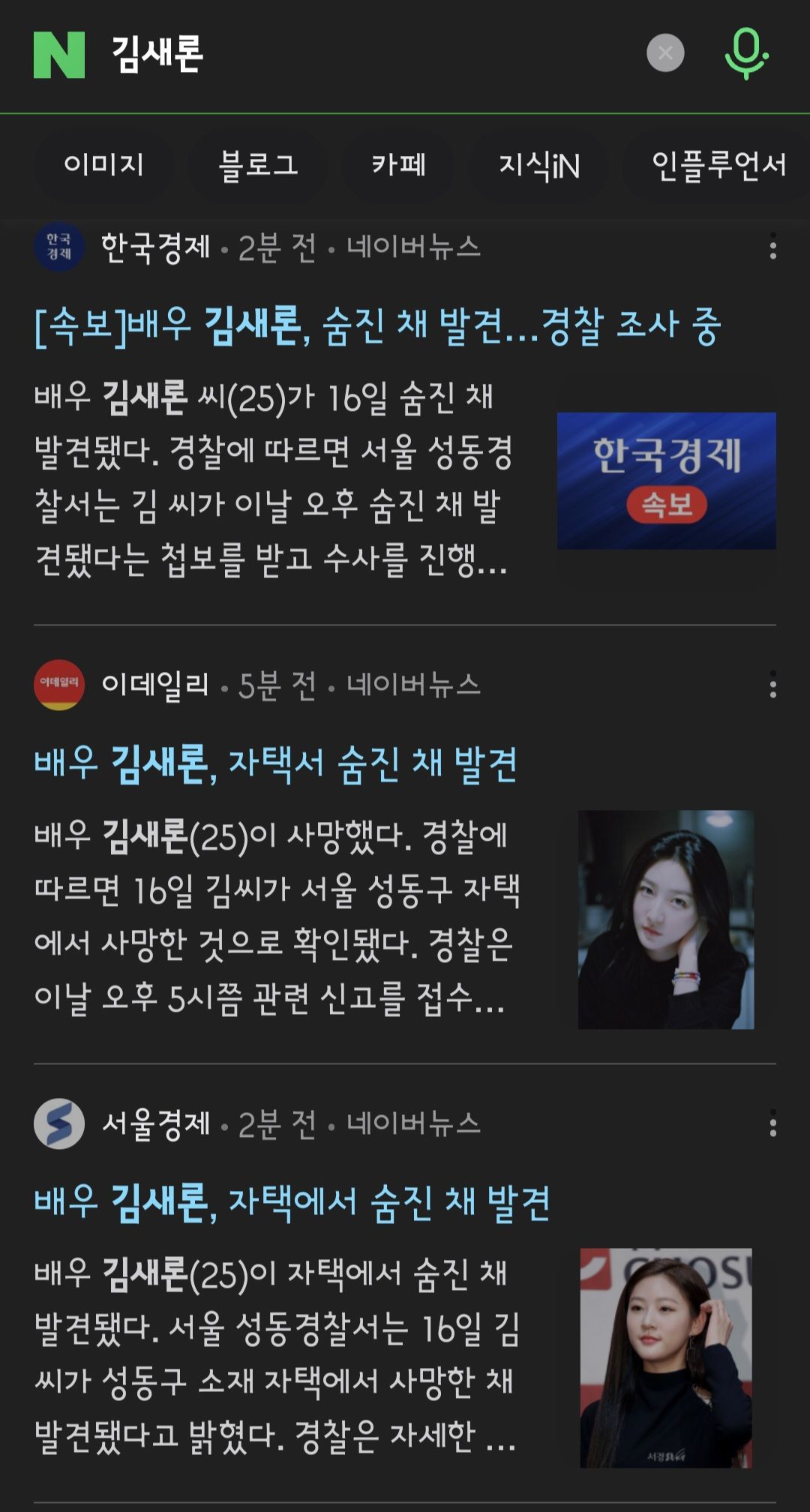Open the overflow menu for the 이데일리 article
Image resolution: width=810 pixels, height=1512 pixels.
[772, 685]
